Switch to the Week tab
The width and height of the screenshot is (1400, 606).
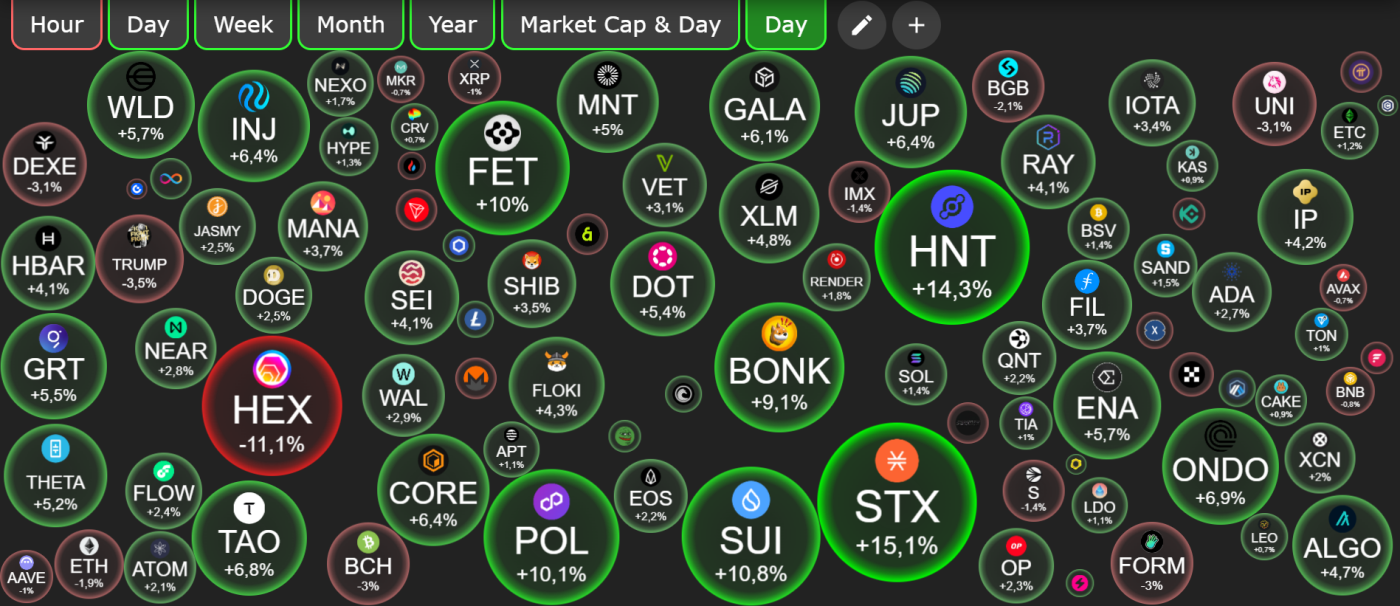[243, 25]
